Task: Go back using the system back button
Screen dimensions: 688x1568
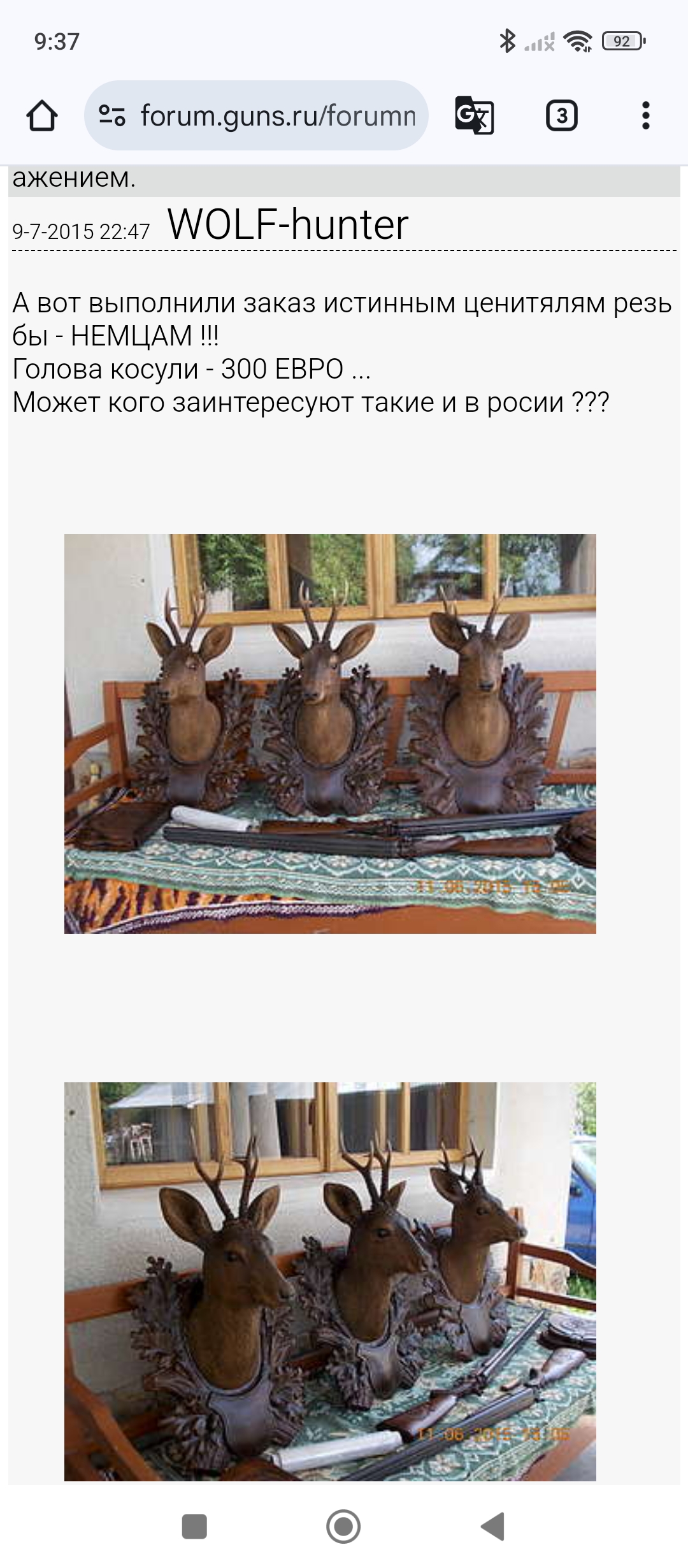Action: (x=492, y=1527)
